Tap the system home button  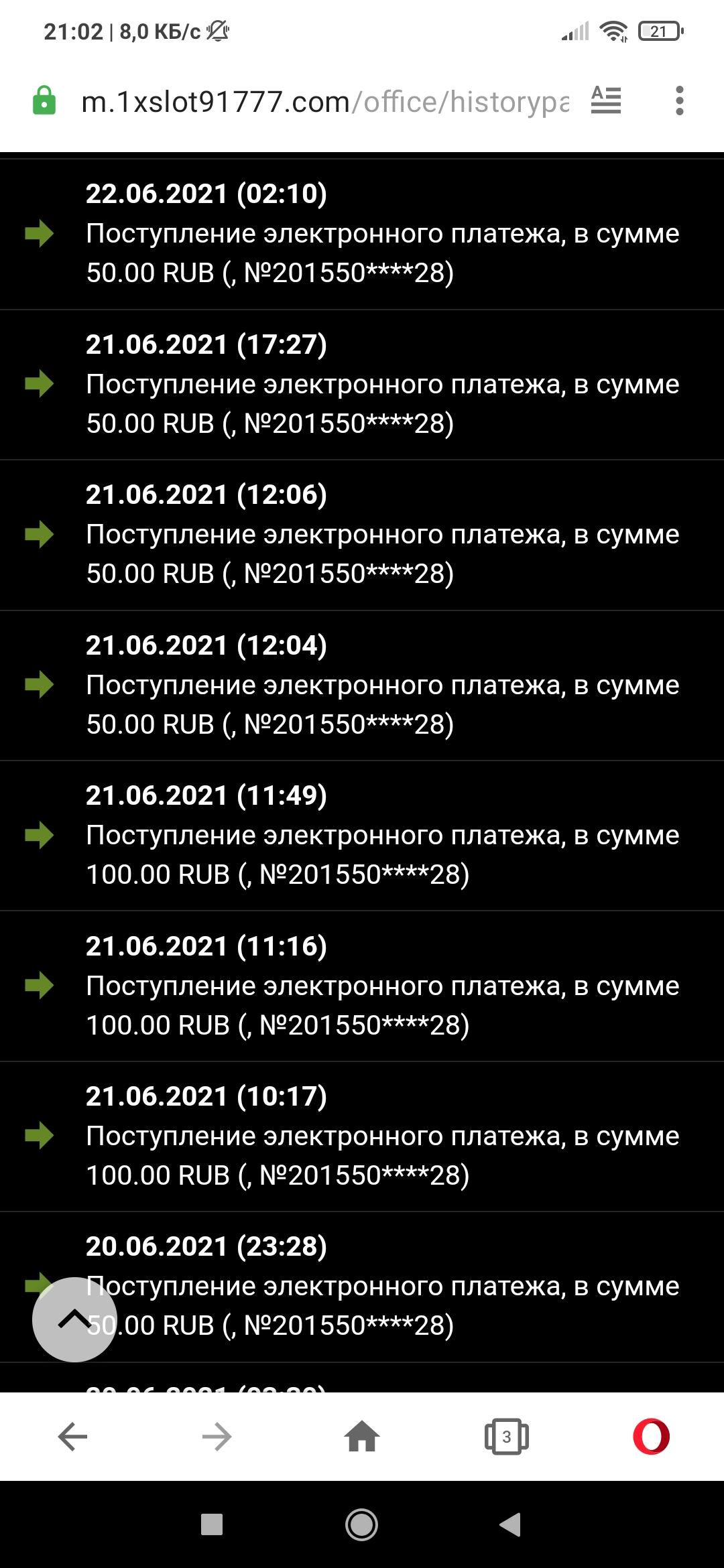(x=361, y=1524)
